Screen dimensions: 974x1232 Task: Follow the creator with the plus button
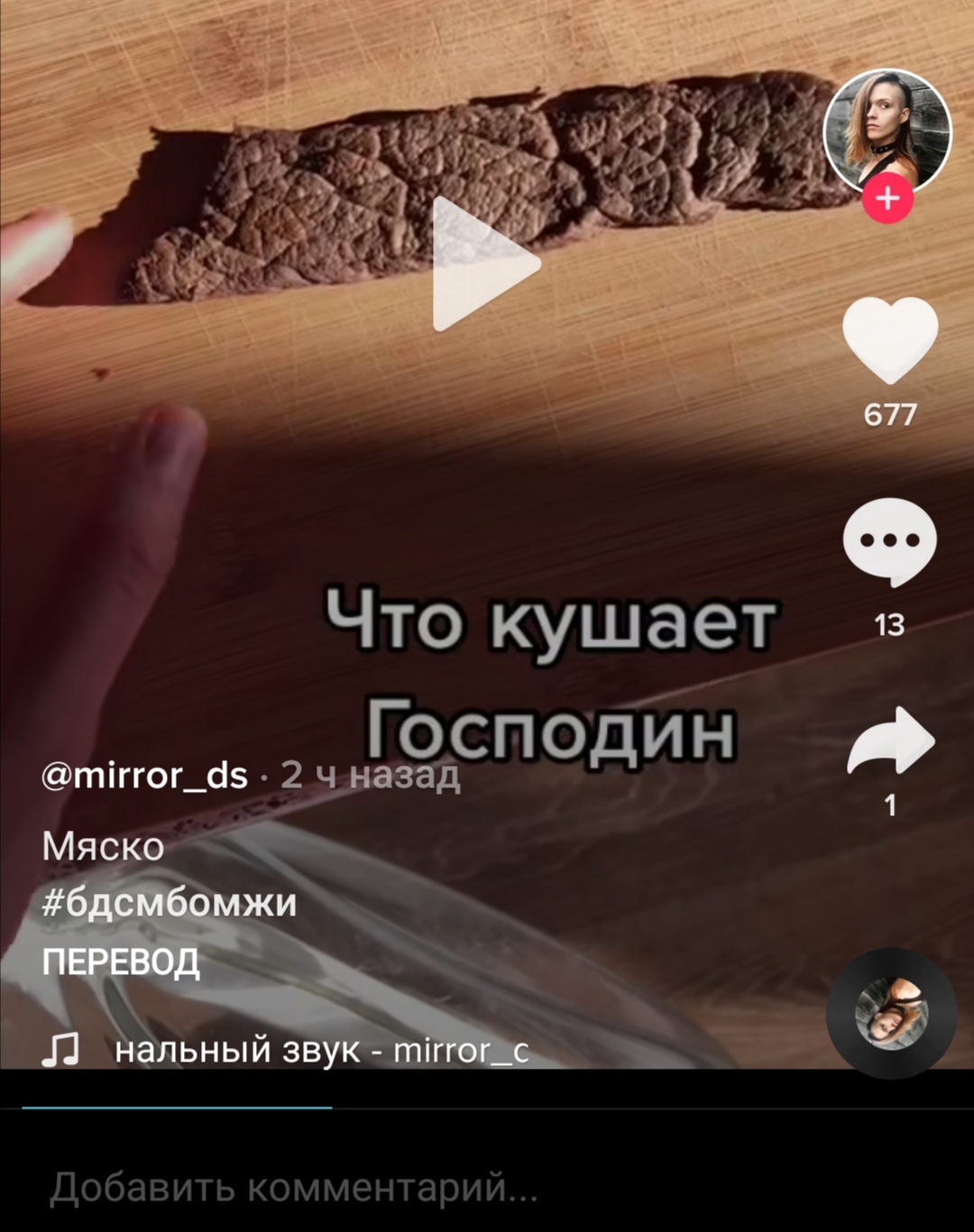click(888, 198)
